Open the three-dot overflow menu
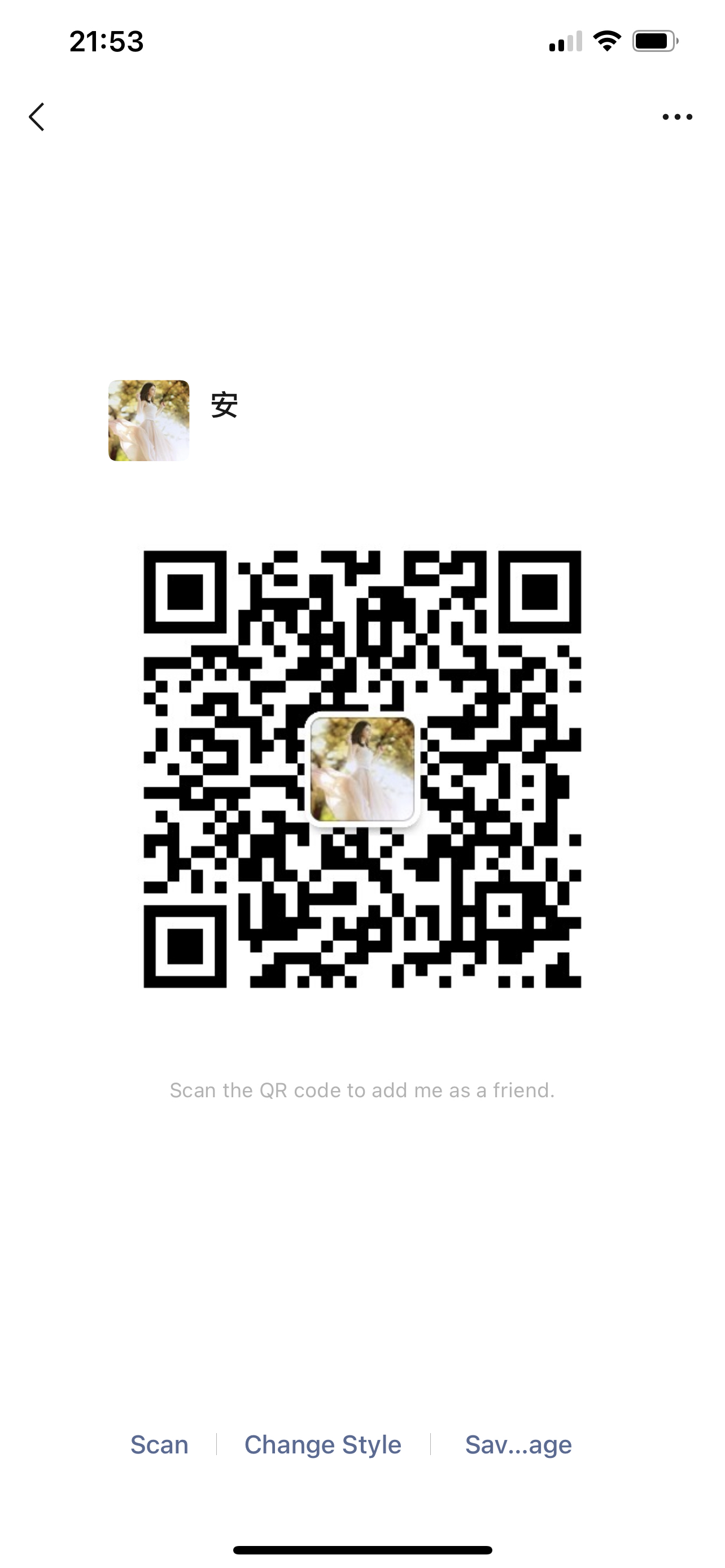This screenshot has height=1568, width=725. click(677, 116)
